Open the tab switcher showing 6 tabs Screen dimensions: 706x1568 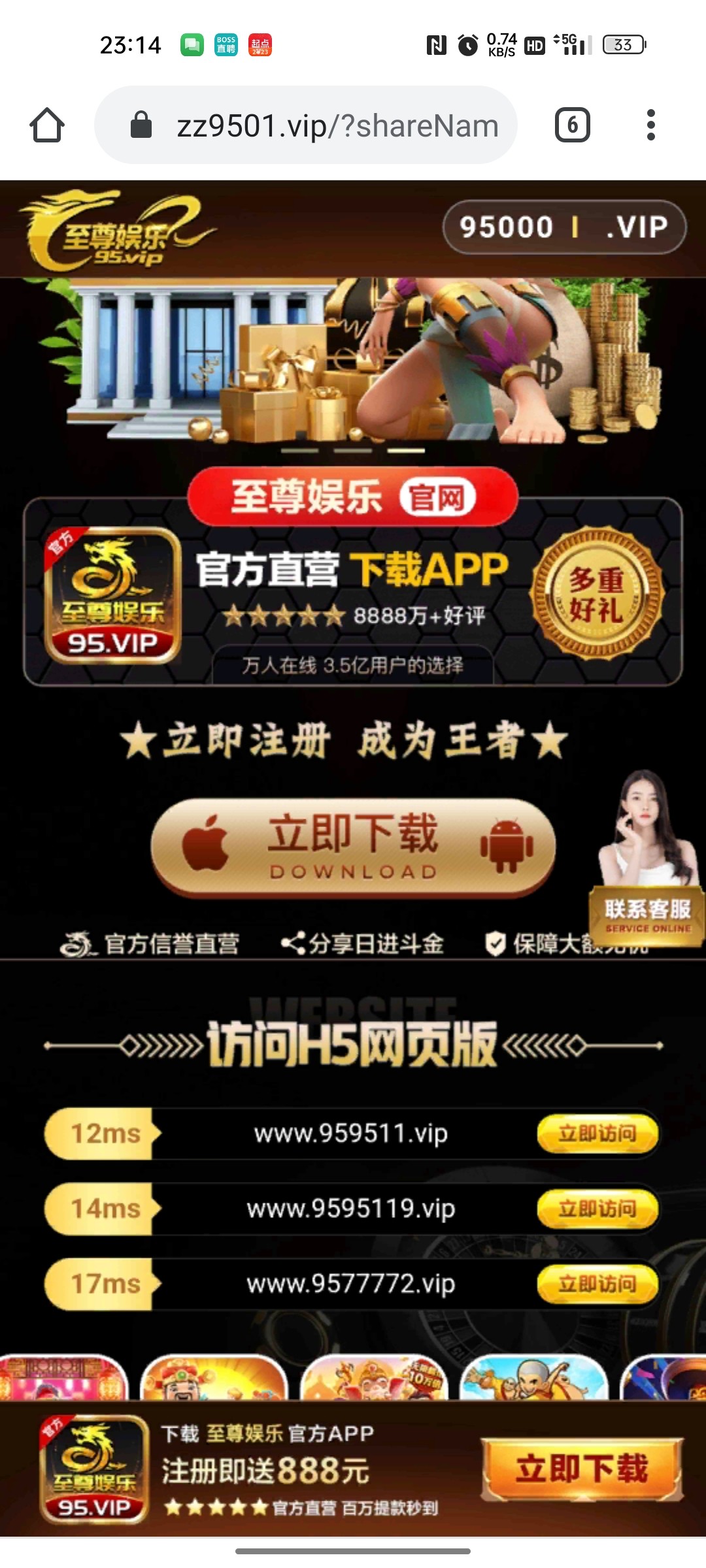572,125
